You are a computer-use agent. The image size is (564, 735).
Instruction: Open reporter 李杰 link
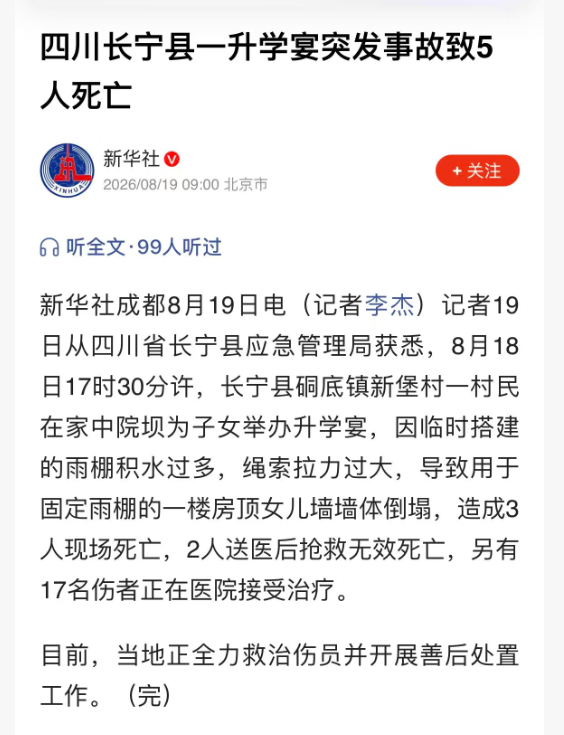point(389,305)
